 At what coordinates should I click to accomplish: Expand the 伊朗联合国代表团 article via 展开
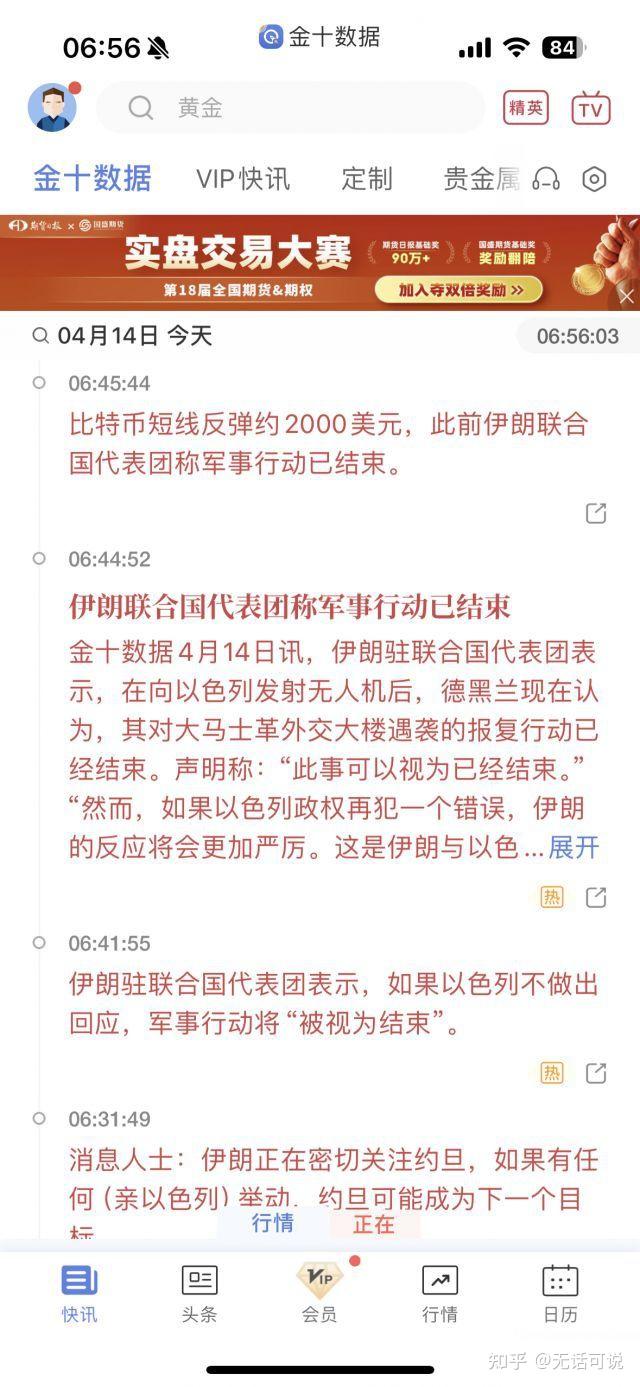(x=574, y=847)
